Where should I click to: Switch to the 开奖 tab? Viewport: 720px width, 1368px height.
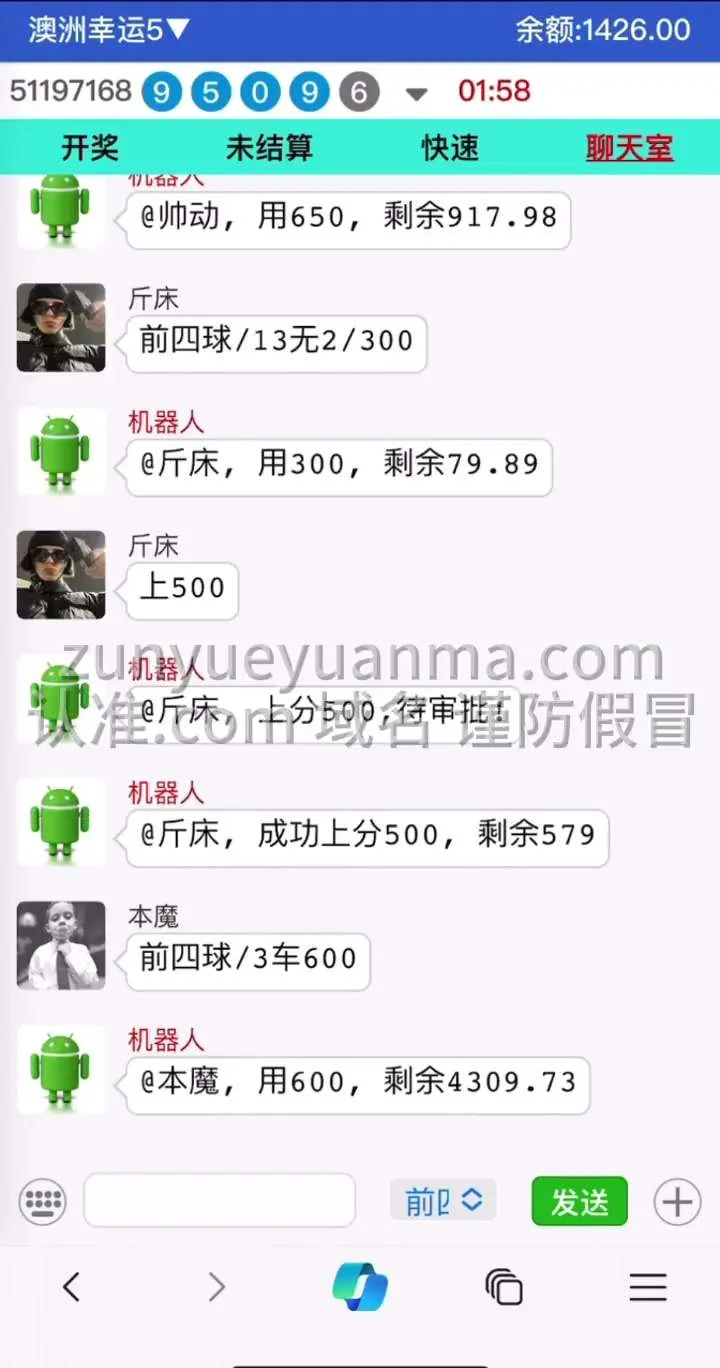[90, 148]
